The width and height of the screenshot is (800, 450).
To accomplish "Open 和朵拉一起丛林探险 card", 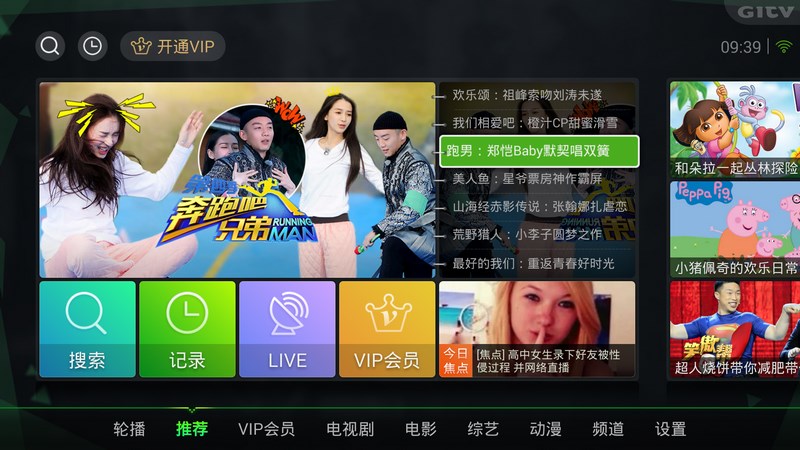I will (735, 130).
